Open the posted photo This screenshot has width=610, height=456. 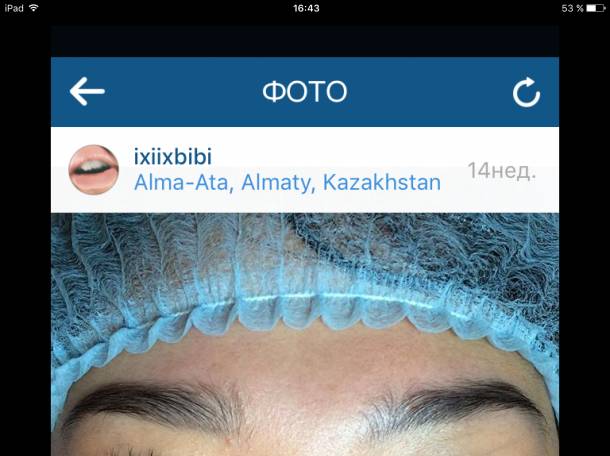pos(304,334)
